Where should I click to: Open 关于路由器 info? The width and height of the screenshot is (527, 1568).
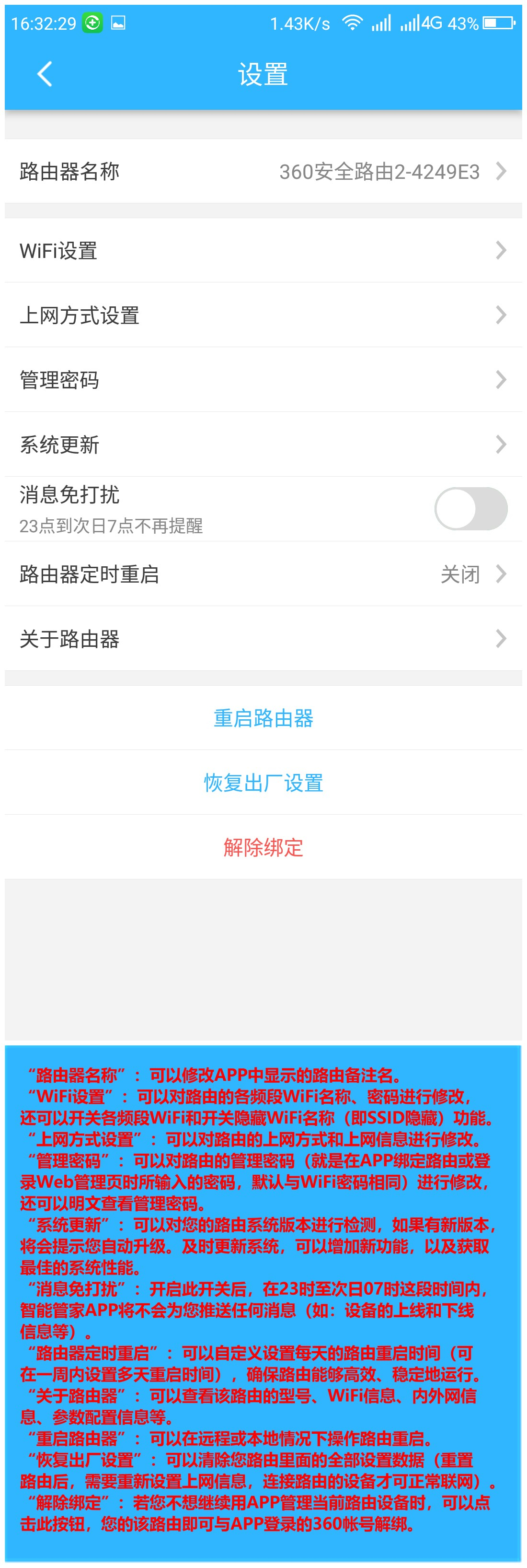(263, 639)
